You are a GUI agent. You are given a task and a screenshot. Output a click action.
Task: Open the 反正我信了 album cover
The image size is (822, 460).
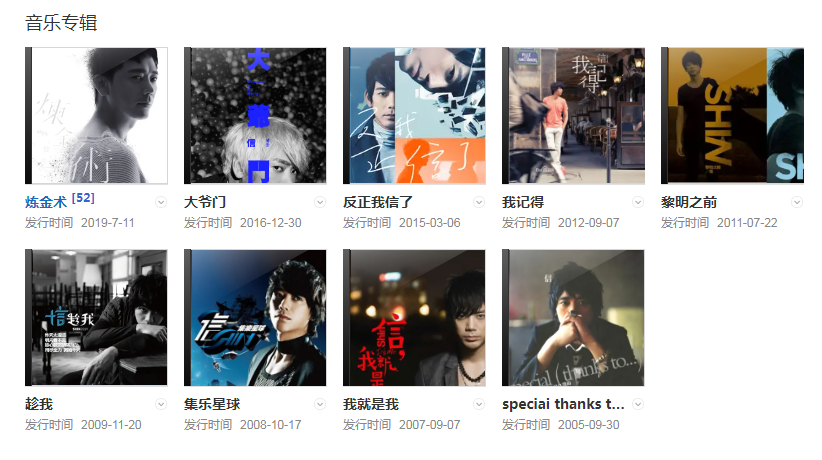(x=414, y=115)
